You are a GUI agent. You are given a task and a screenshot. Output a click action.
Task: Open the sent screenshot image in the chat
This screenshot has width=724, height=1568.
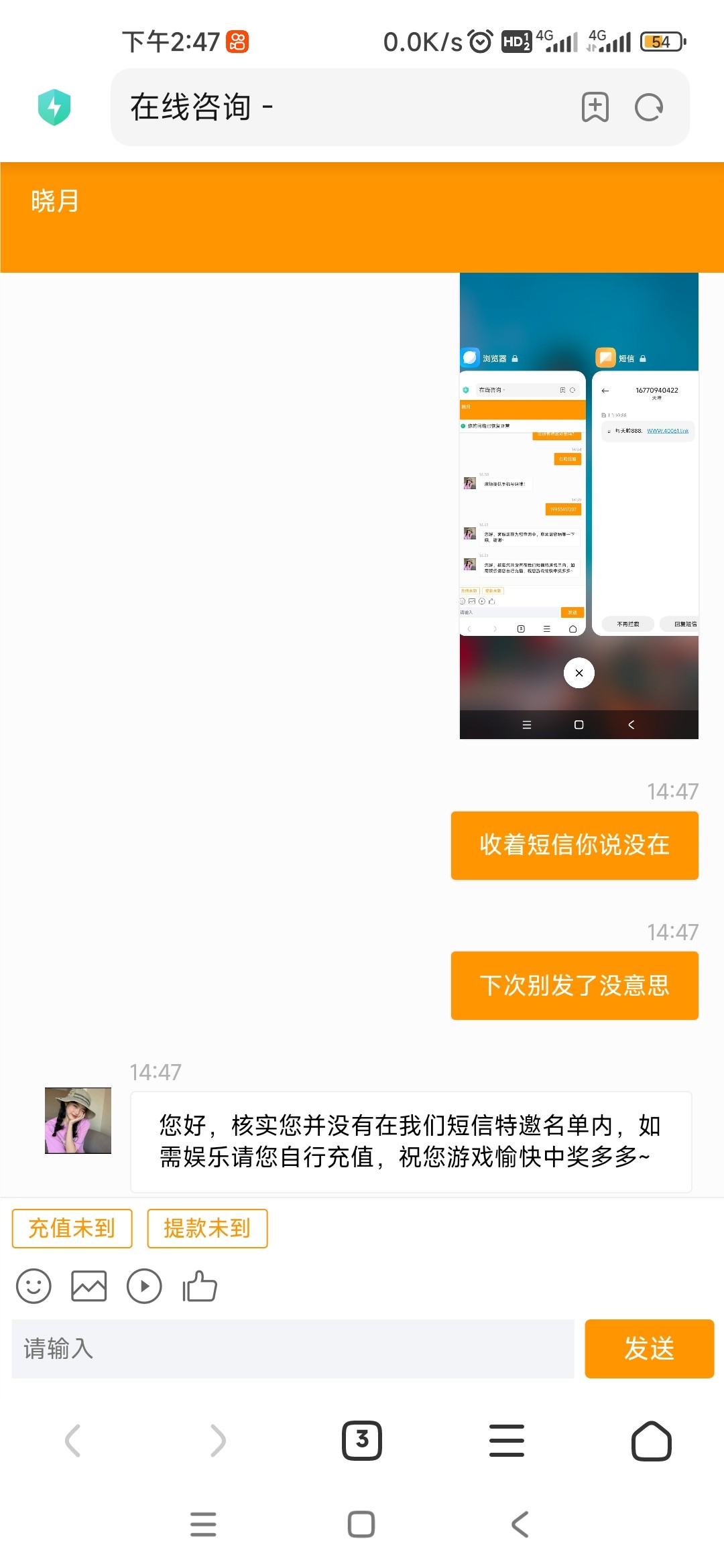[x=579, y=506]
